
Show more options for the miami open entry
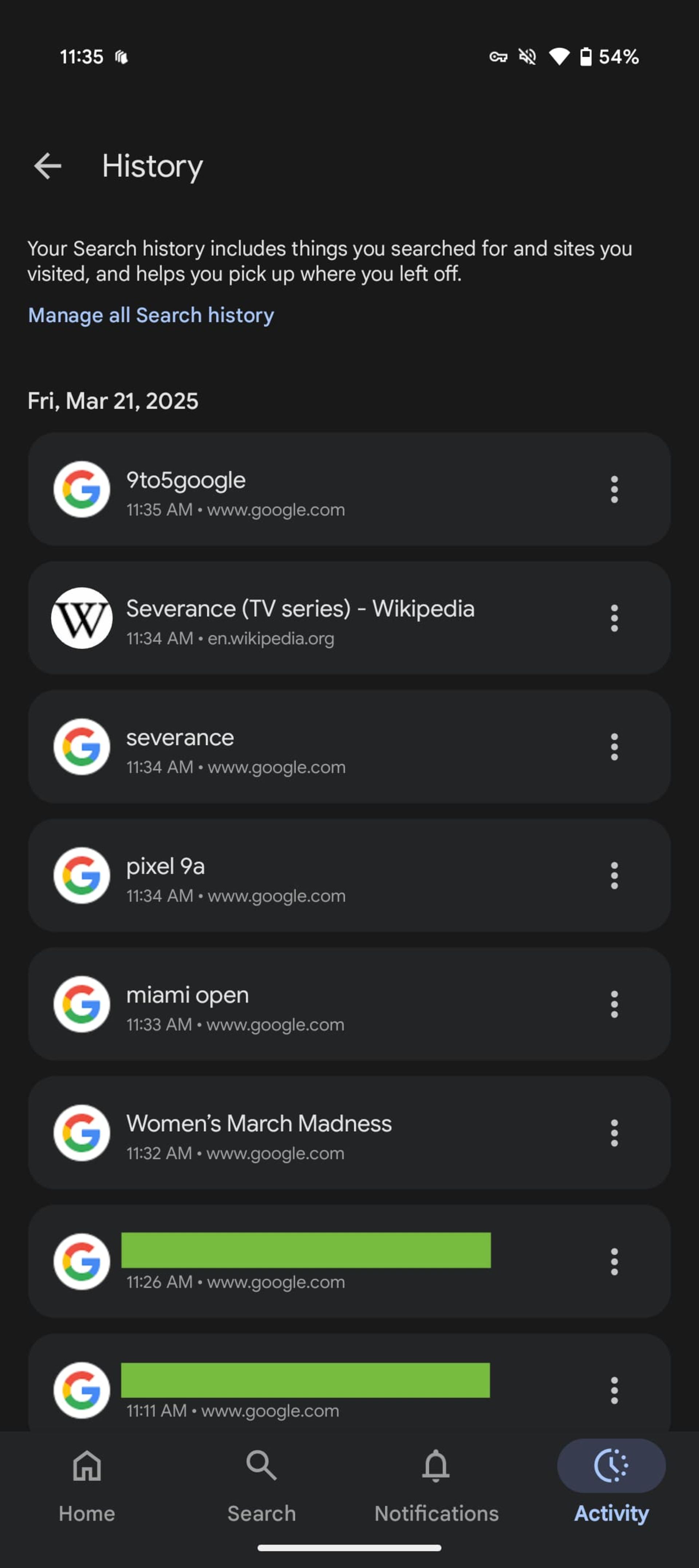pos(614,1004)
